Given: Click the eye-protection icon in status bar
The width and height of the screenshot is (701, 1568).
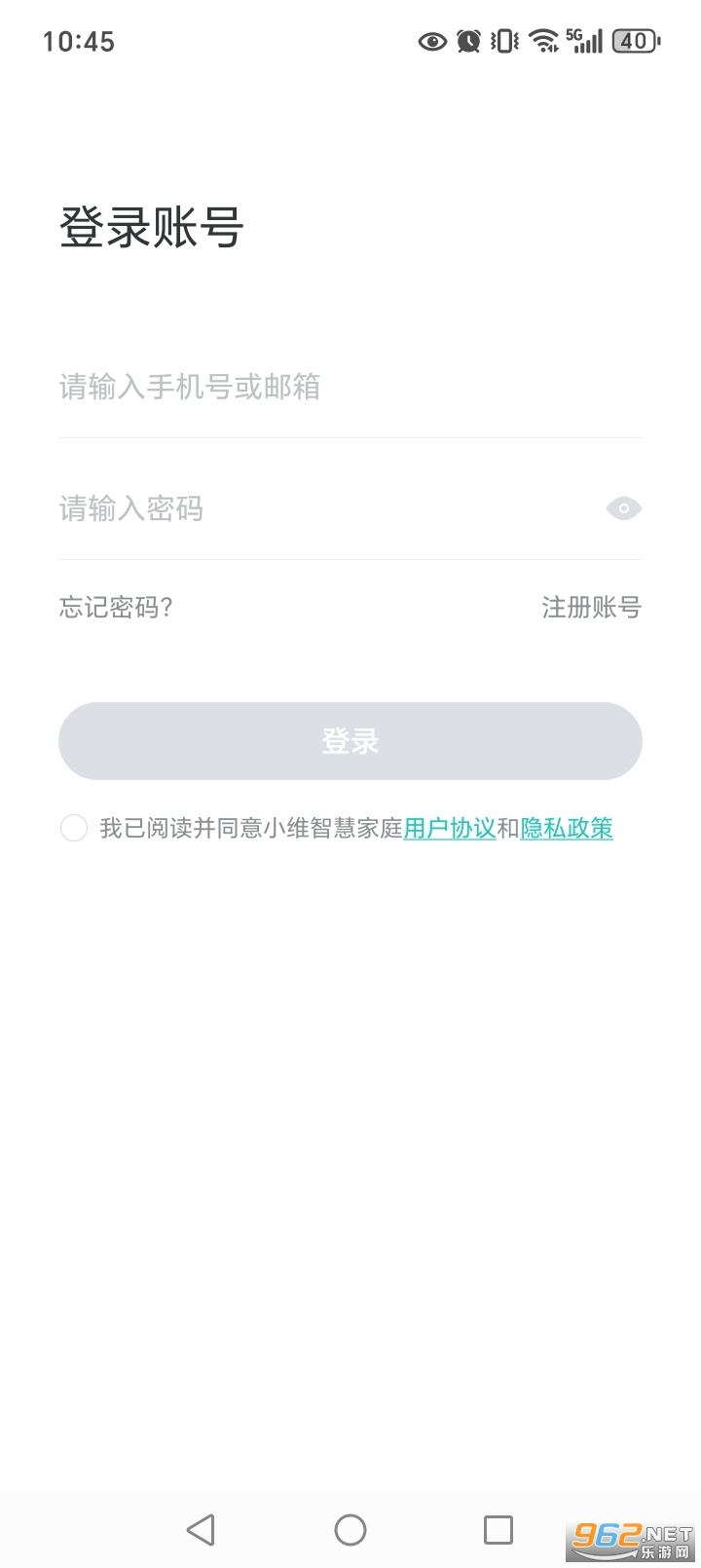Looking at the screenshot, I should [x=431, y=41].
